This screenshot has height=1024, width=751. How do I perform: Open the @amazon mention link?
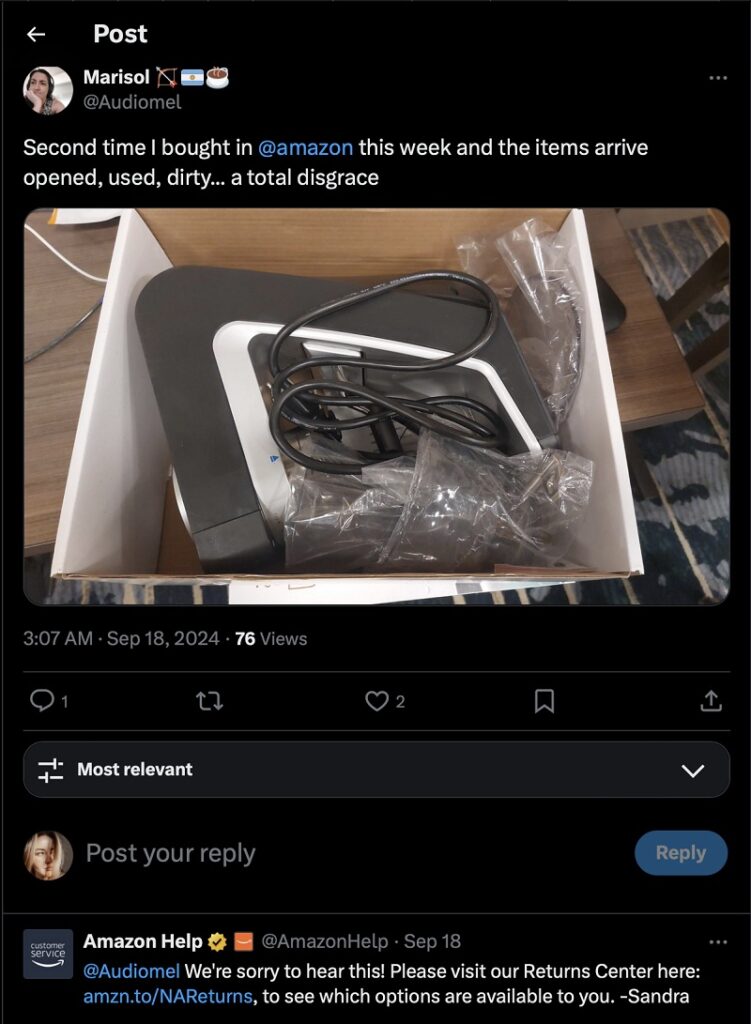[305, 147]
